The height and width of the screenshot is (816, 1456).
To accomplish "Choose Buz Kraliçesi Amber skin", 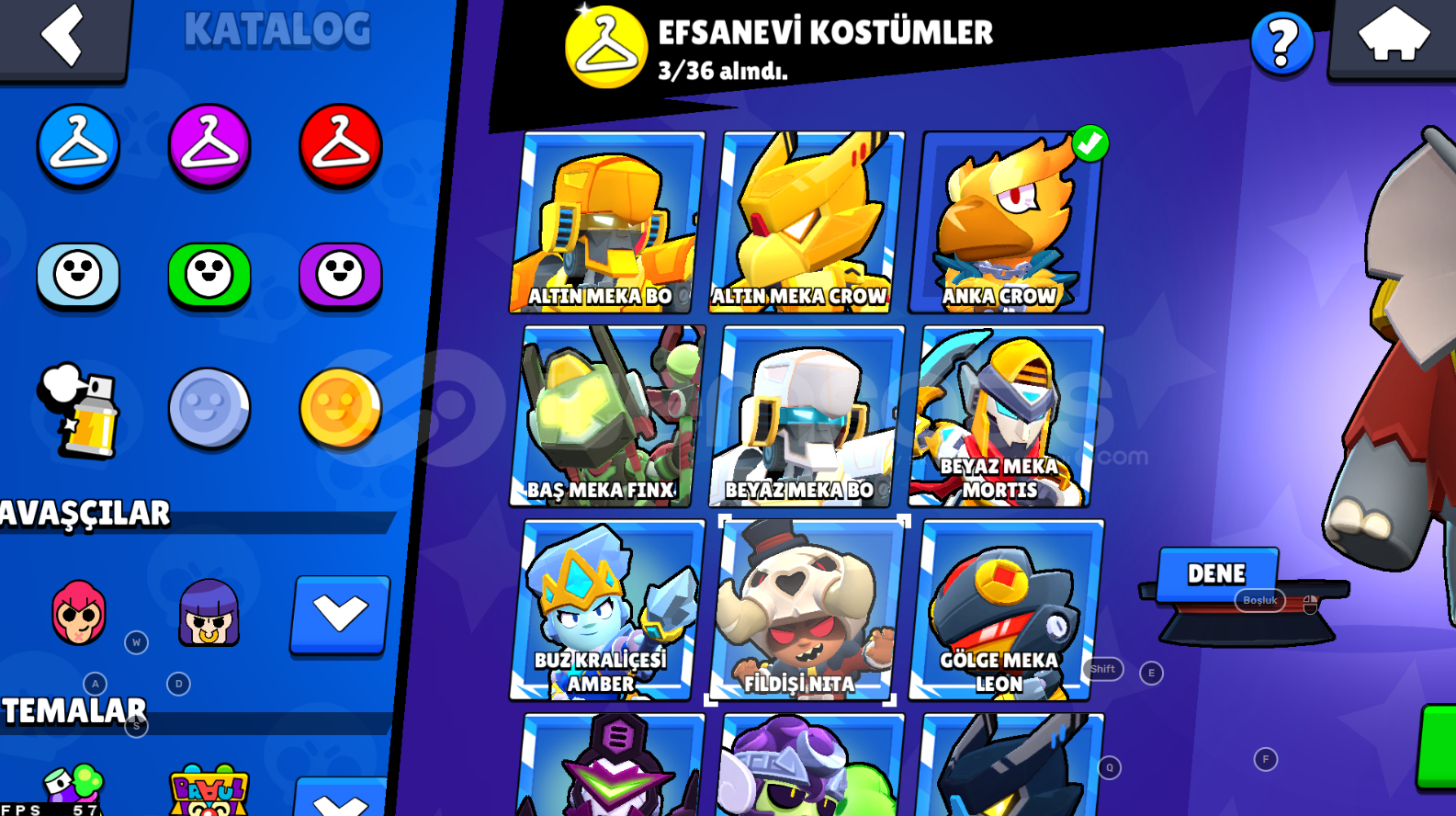I will tap(606, 610).
